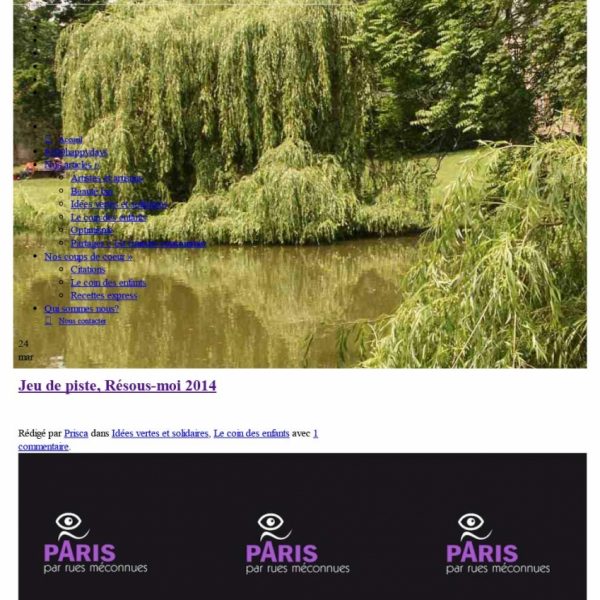
Task: Open Idées vertes et solidaires in the menu
Action: pos(120,204)
